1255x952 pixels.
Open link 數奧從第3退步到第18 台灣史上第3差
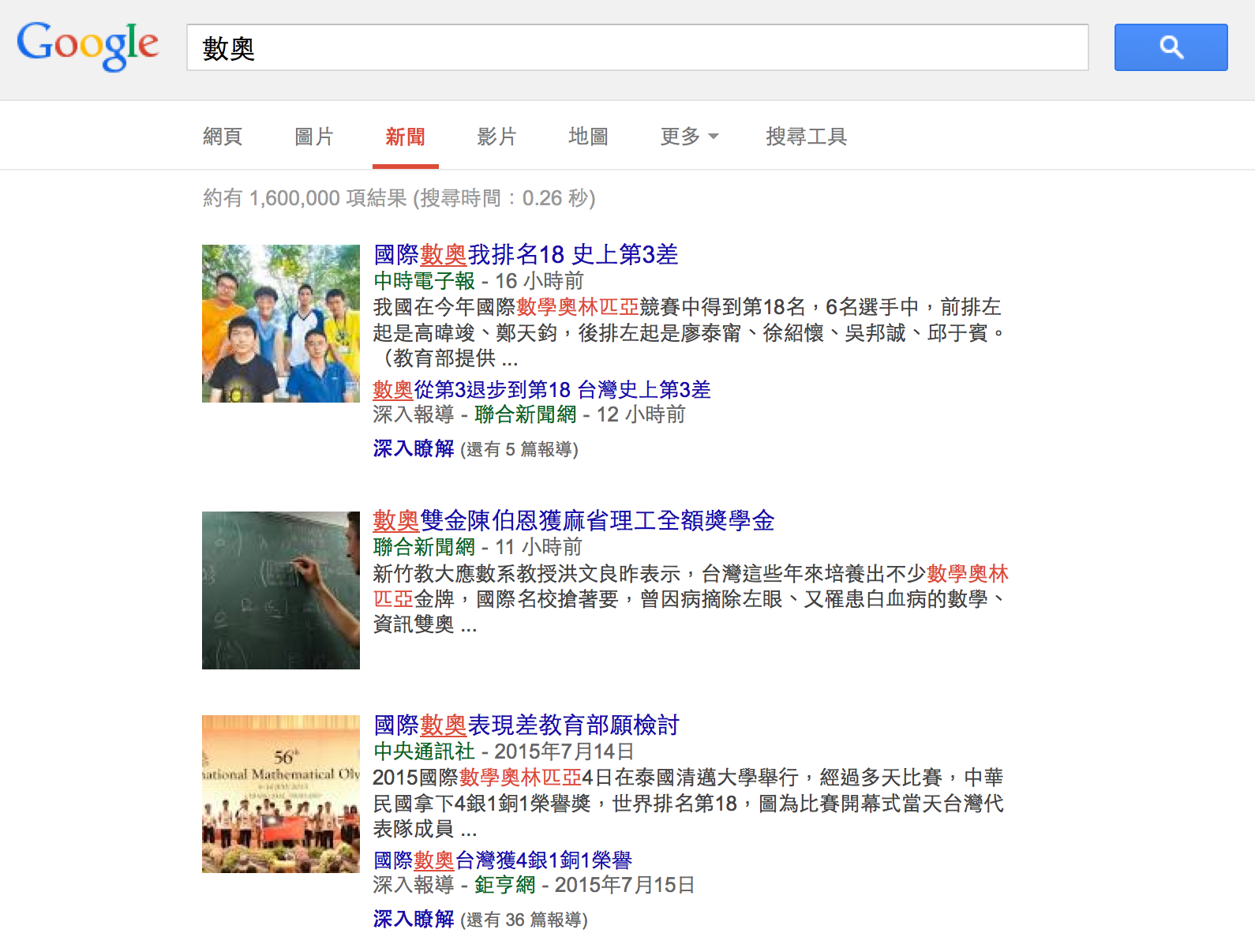[x=541, y=389]
